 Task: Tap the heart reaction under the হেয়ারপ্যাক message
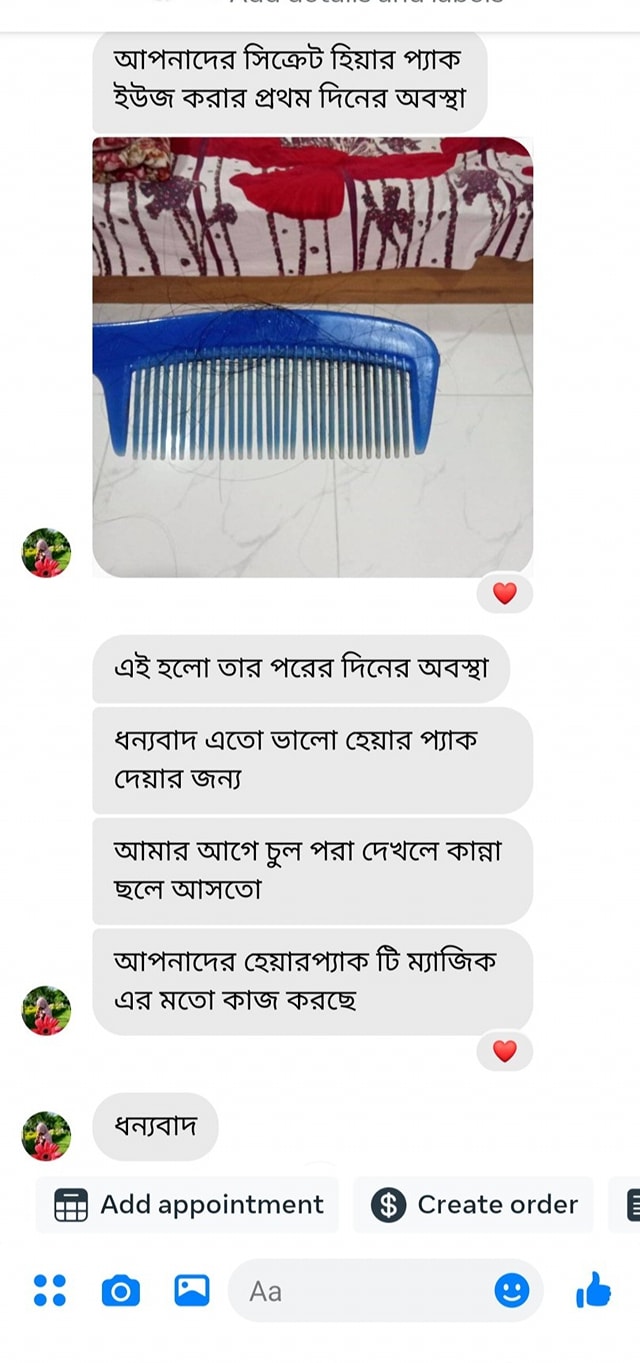coord(505,1051)
